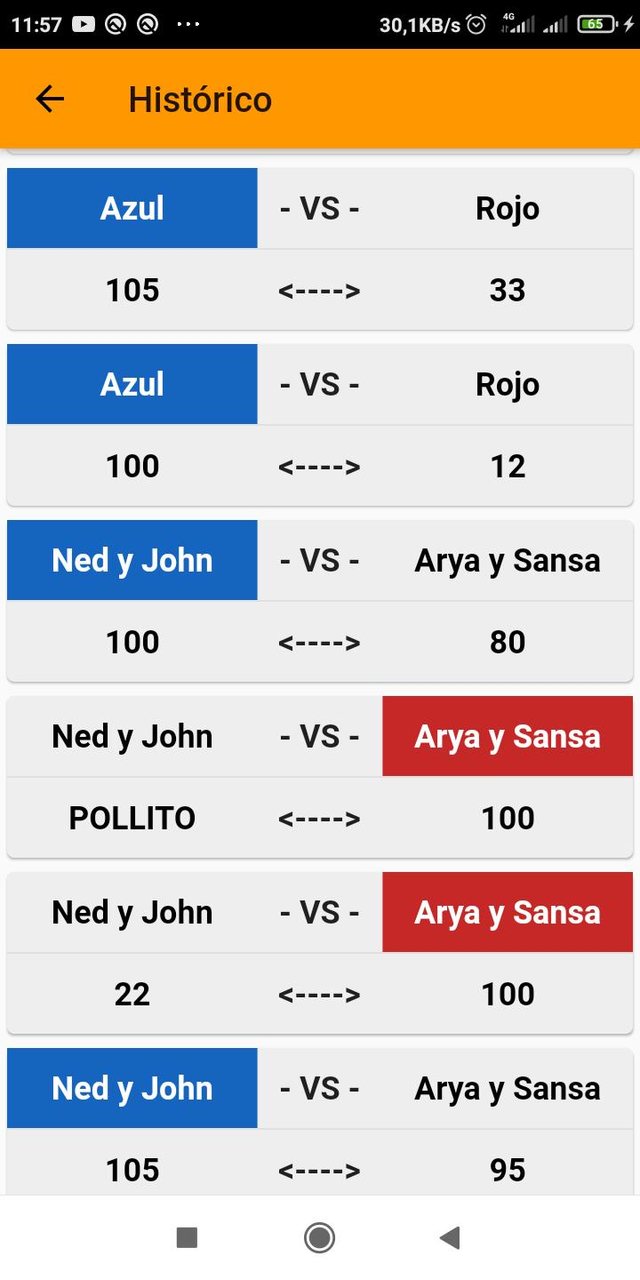The width and height of the screenshot is (640, 1280).
Task: Select the match card showing POLLITO
Action: coord(320,777)
